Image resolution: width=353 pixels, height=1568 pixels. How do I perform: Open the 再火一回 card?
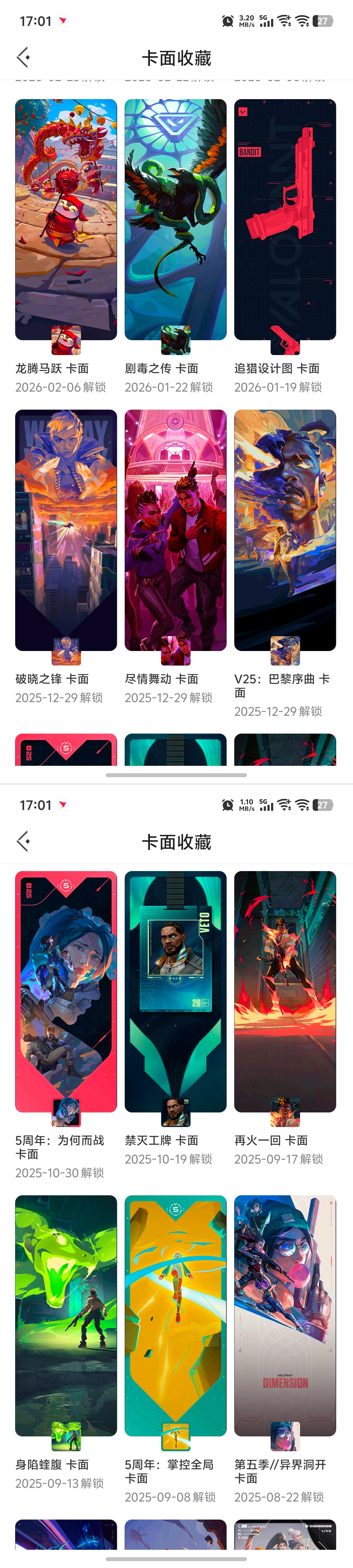(x=285, y=991)
